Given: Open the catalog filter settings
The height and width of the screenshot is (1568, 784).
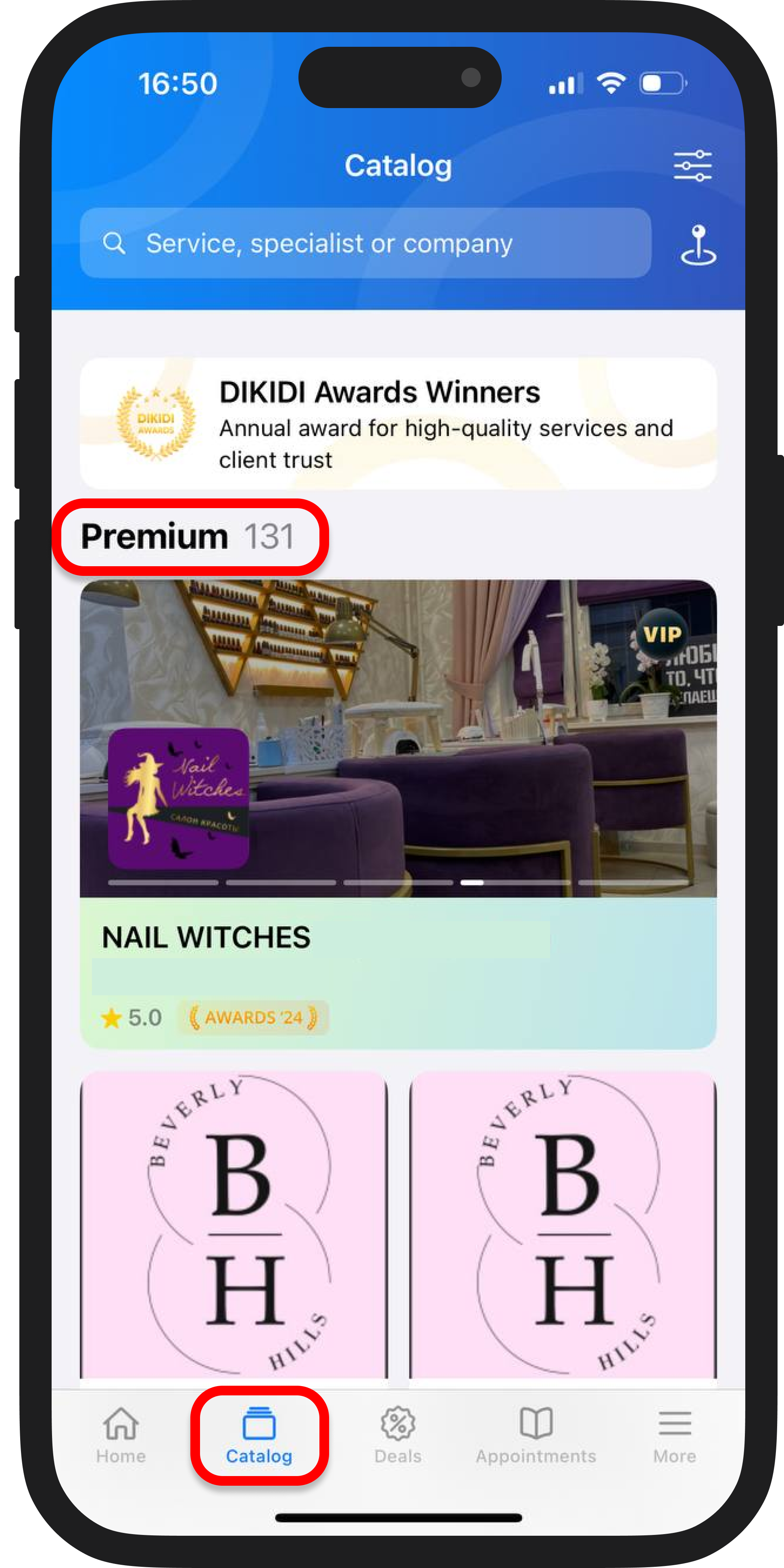Looking at the screenshot, I should point(692,166).
